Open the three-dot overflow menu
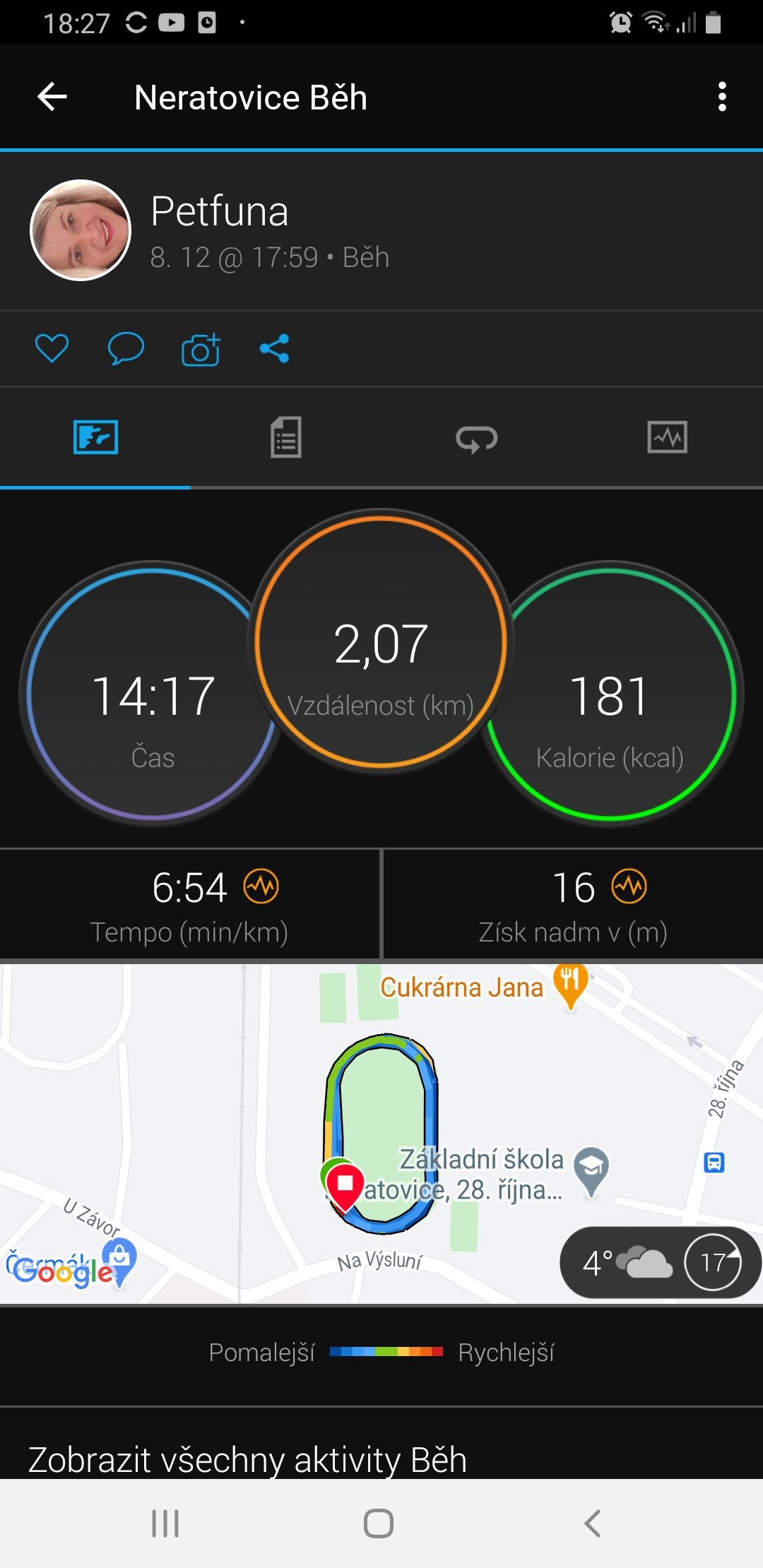 point(721,97)
